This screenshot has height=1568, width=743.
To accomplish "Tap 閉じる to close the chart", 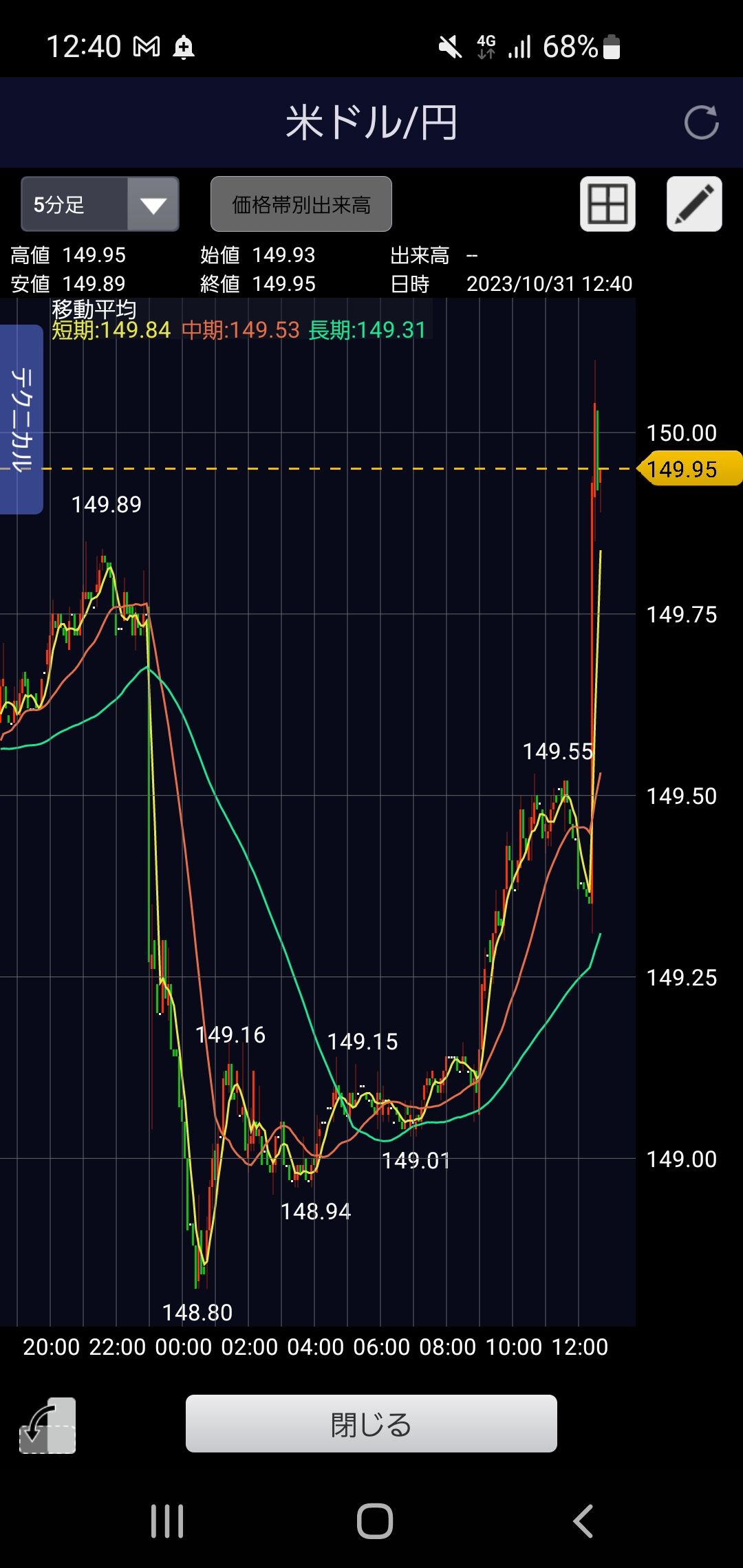I will (x=371, y=1424).
